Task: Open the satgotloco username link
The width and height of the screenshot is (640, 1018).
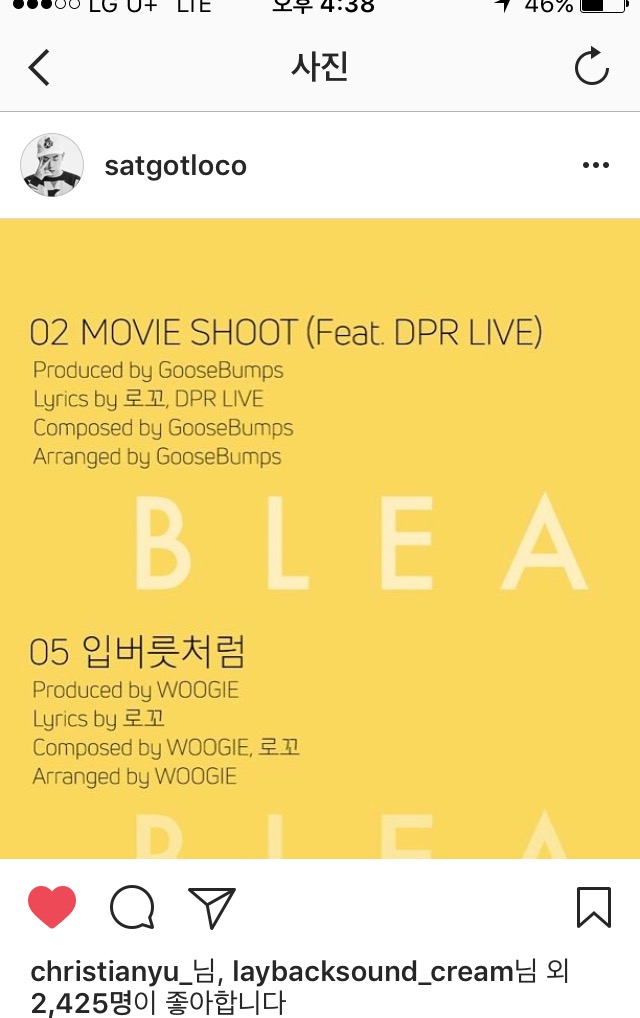Action: pos(175,165)
